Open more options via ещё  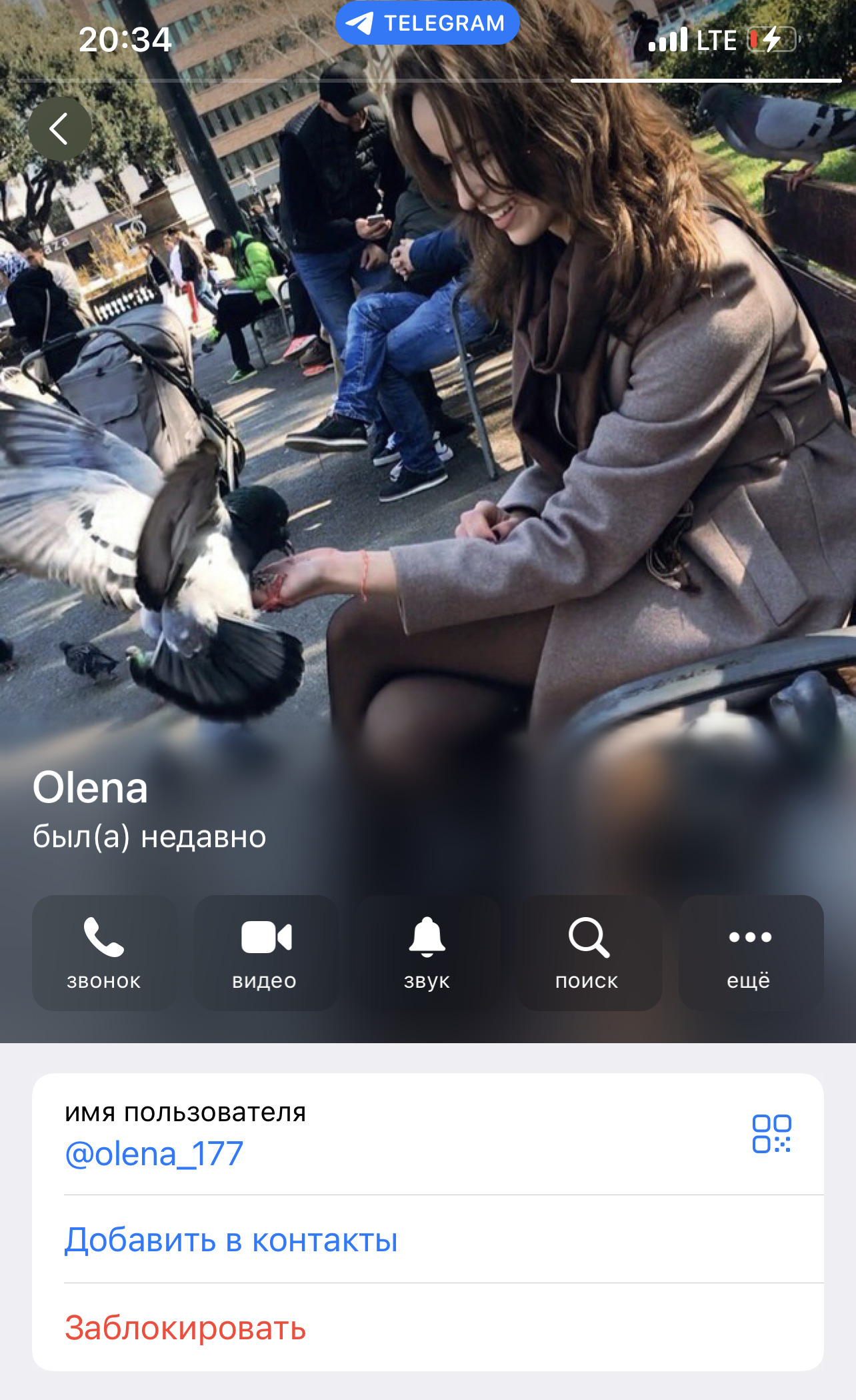(750, 952)
